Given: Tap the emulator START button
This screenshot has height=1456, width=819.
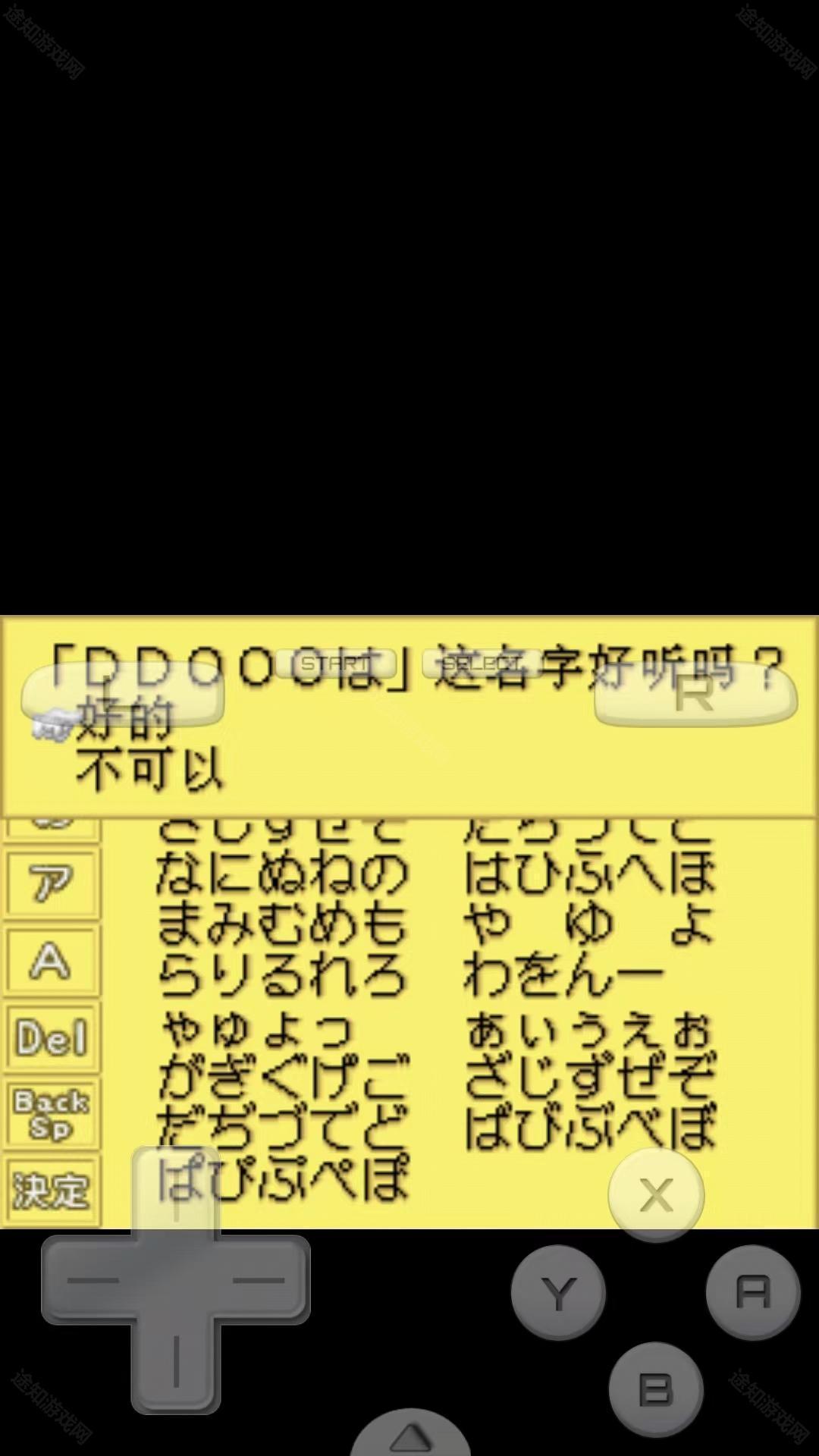Looking at the screenshot, I should coord(336,664).
